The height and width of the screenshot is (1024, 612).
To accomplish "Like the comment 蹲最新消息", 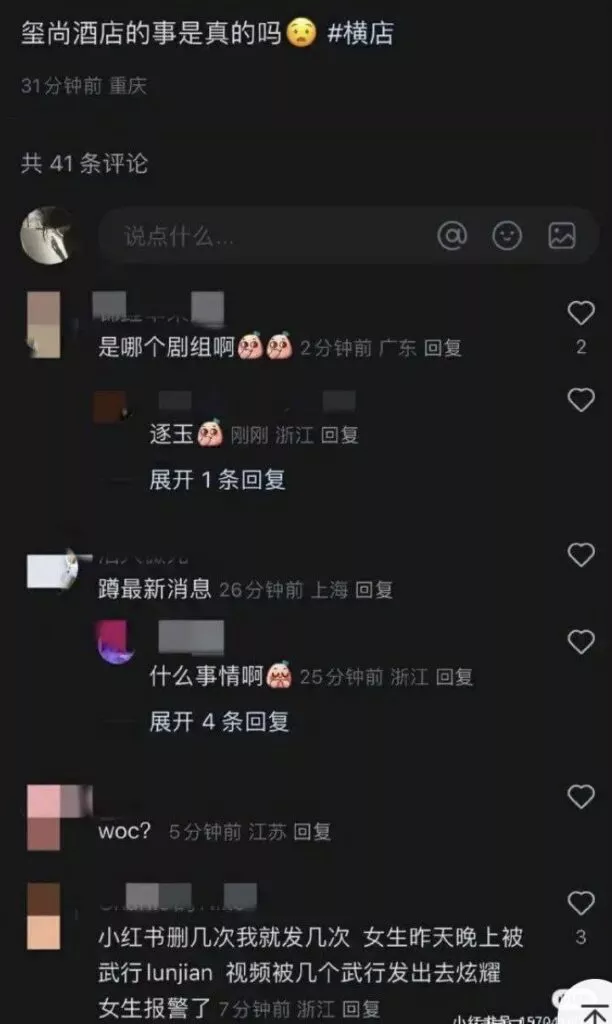I will point(581,555).
